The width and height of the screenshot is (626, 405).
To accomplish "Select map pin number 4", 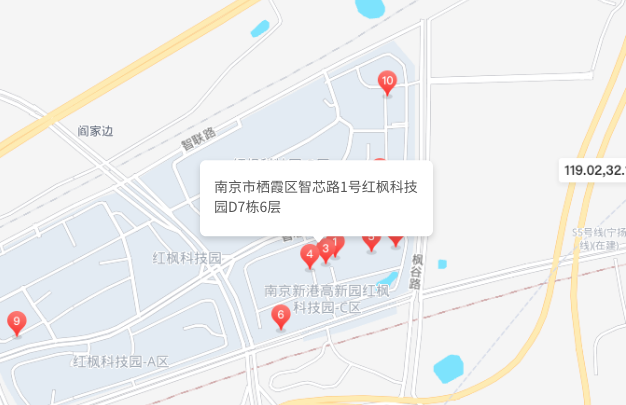I will [310, 255].
